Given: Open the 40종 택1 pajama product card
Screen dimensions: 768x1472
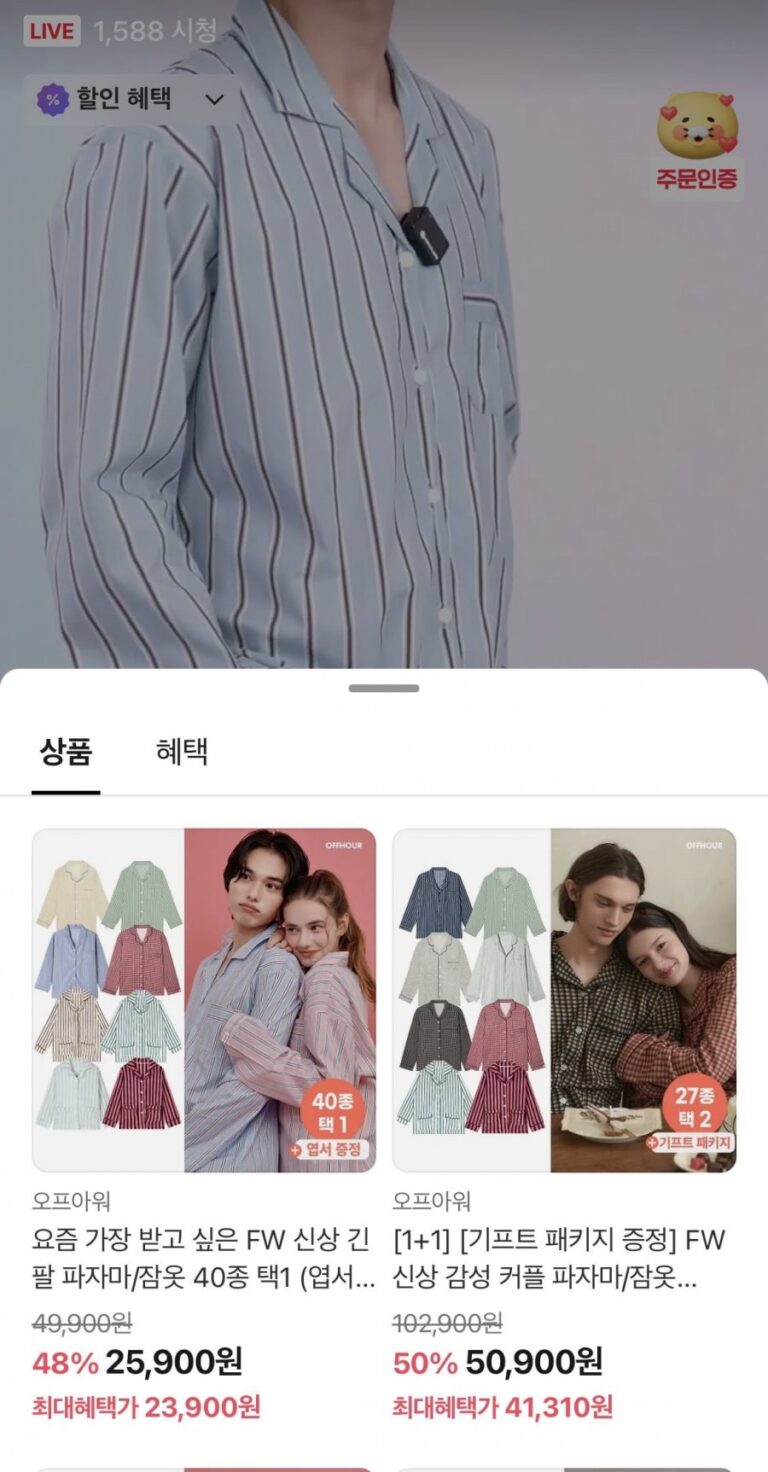Looking at the screenshot, I should click(x=204, y=1000).
